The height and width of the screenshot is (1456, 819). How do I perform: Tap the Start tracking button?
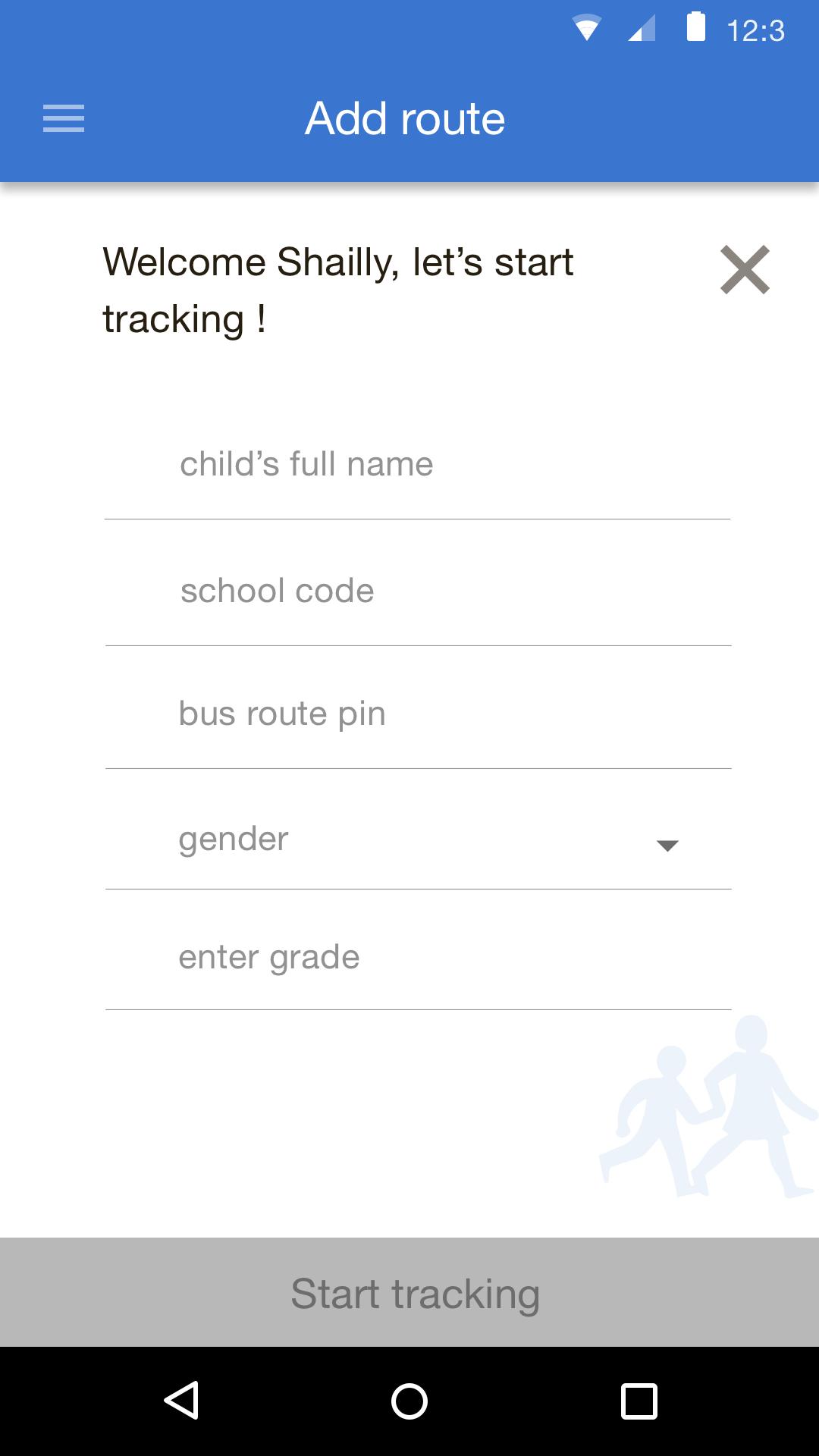pyautogui.click(x=409, y=1293)
